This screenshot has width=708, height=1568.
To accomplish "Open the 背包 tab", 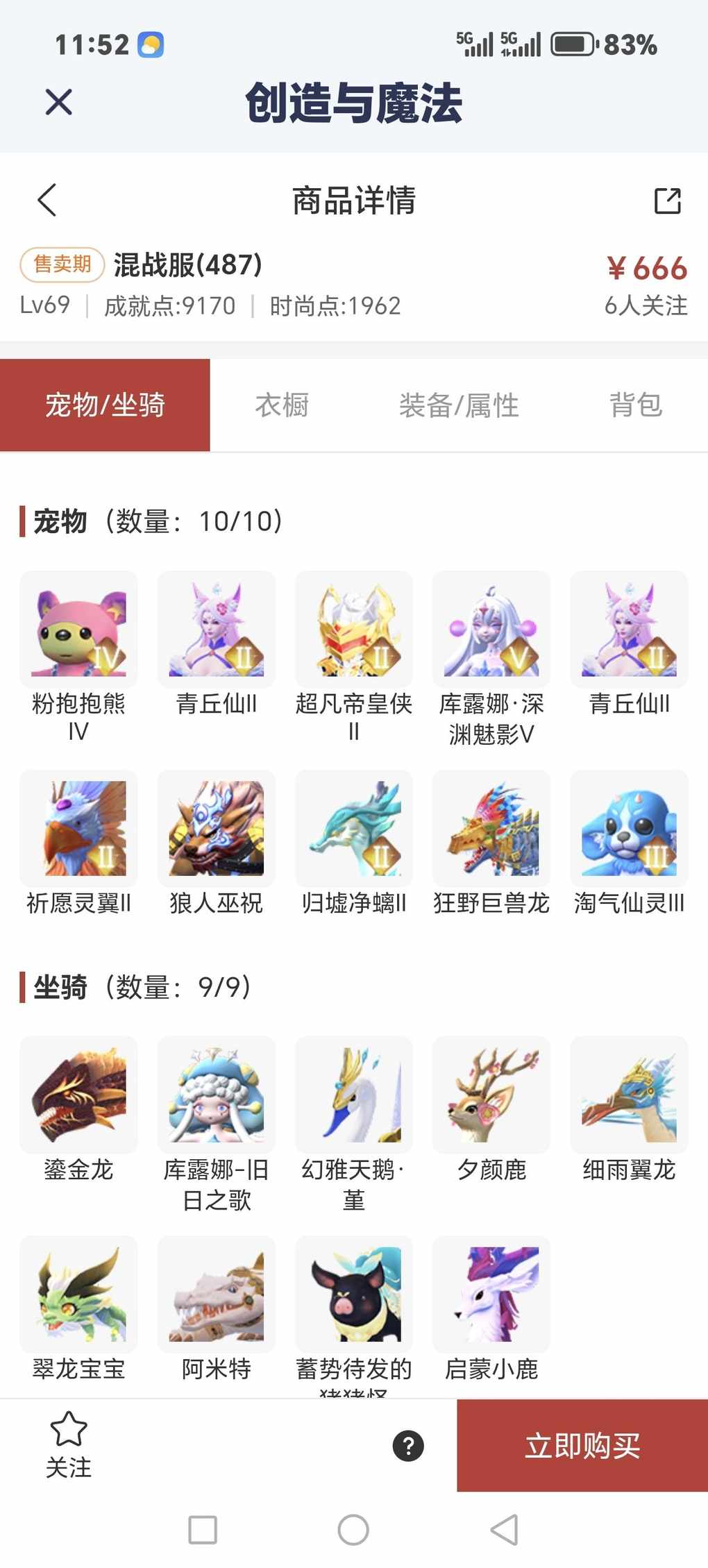I will click(x=635, y=405).
